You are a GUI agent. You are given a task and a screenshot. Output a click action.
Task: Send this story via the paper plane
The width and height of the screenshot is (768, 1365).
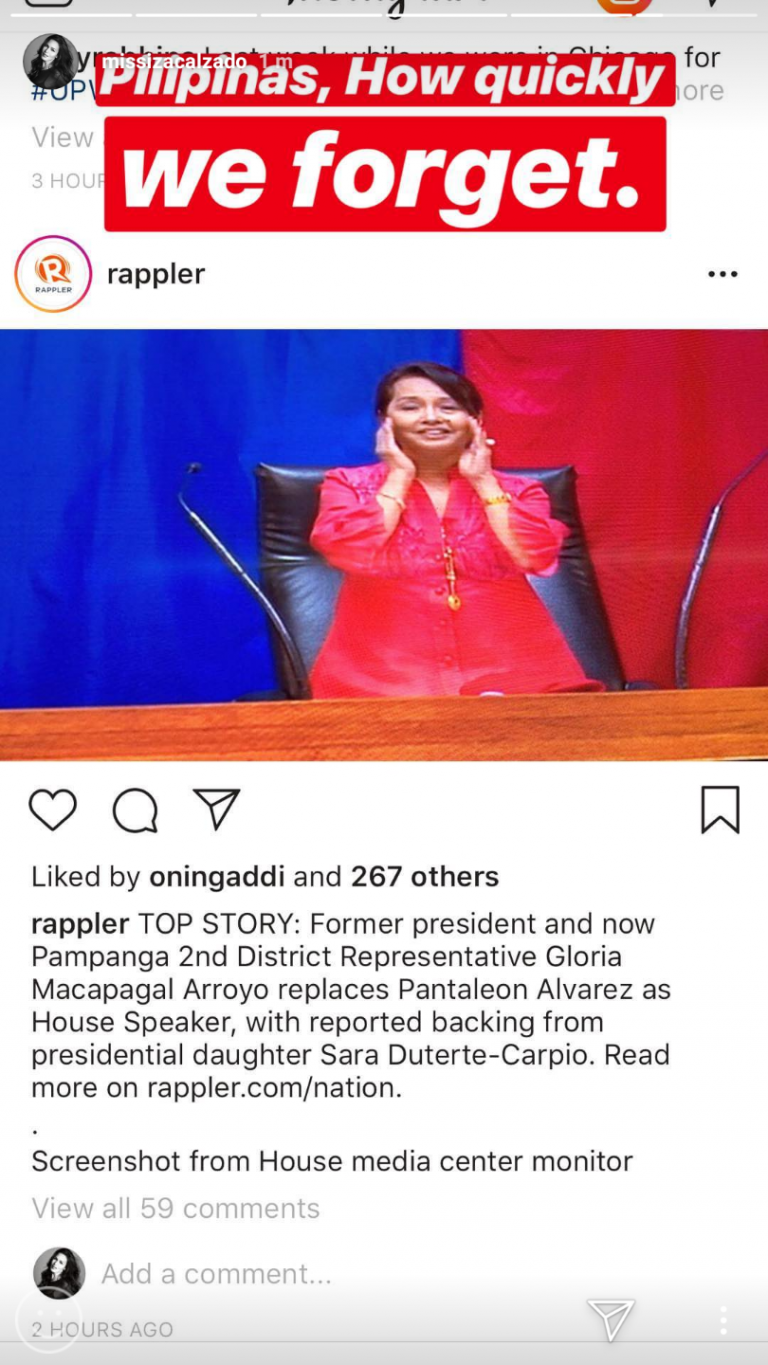tap(611, 1319)
